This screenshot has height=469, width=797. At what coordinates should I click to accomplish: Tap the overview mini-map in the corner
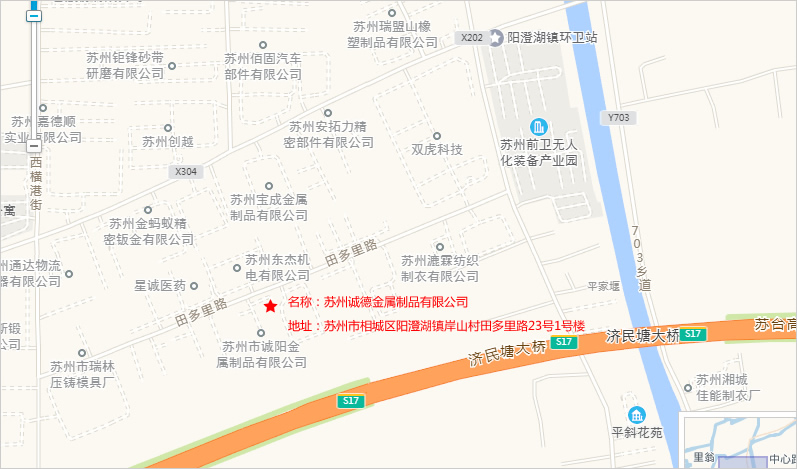tap(740, 440)
